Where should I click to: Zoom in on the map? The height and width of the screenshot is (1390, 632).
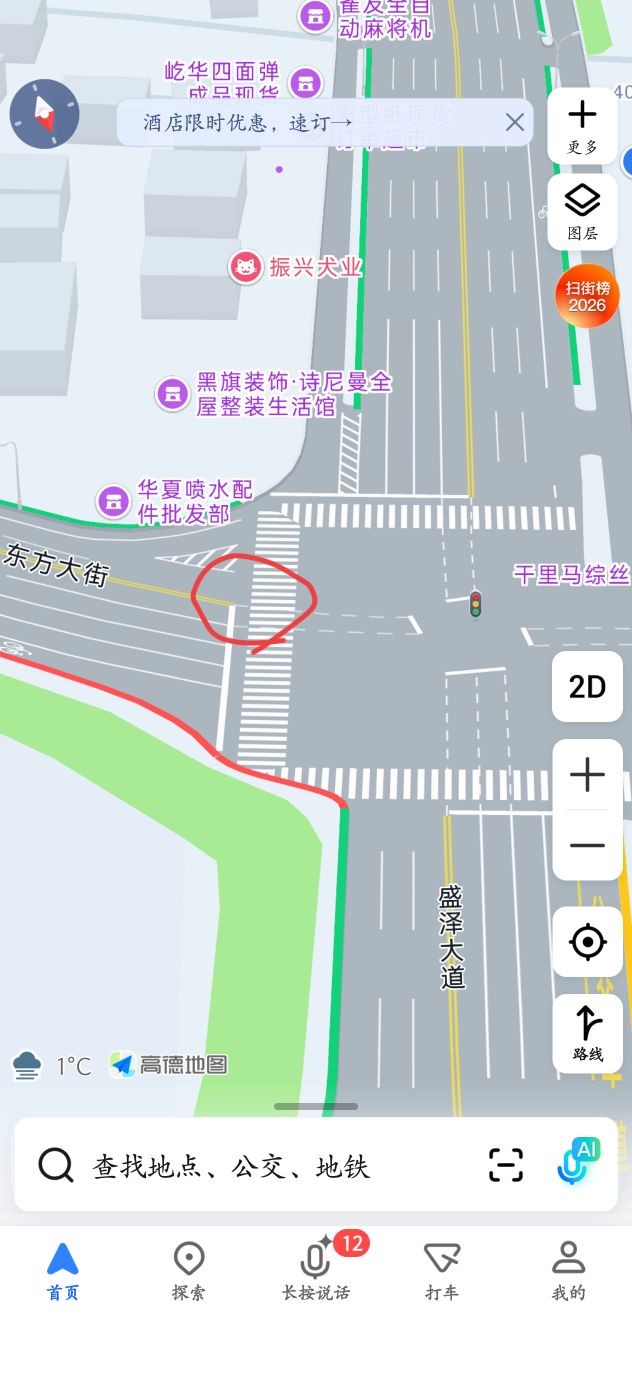click(x=587, y=775)
